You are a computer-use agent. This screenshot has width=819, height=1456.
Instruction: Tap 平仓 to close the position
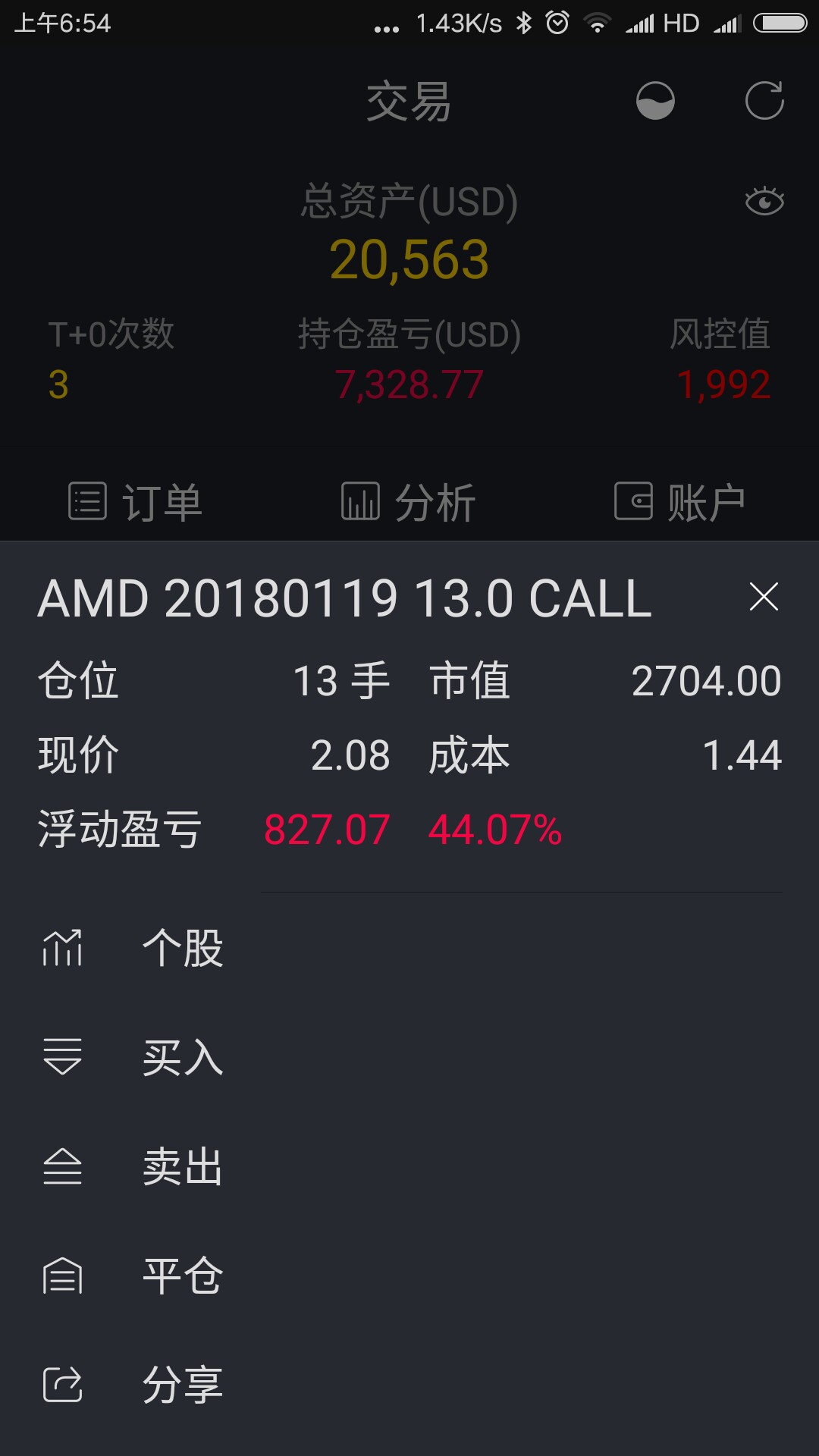point(409,1276)
